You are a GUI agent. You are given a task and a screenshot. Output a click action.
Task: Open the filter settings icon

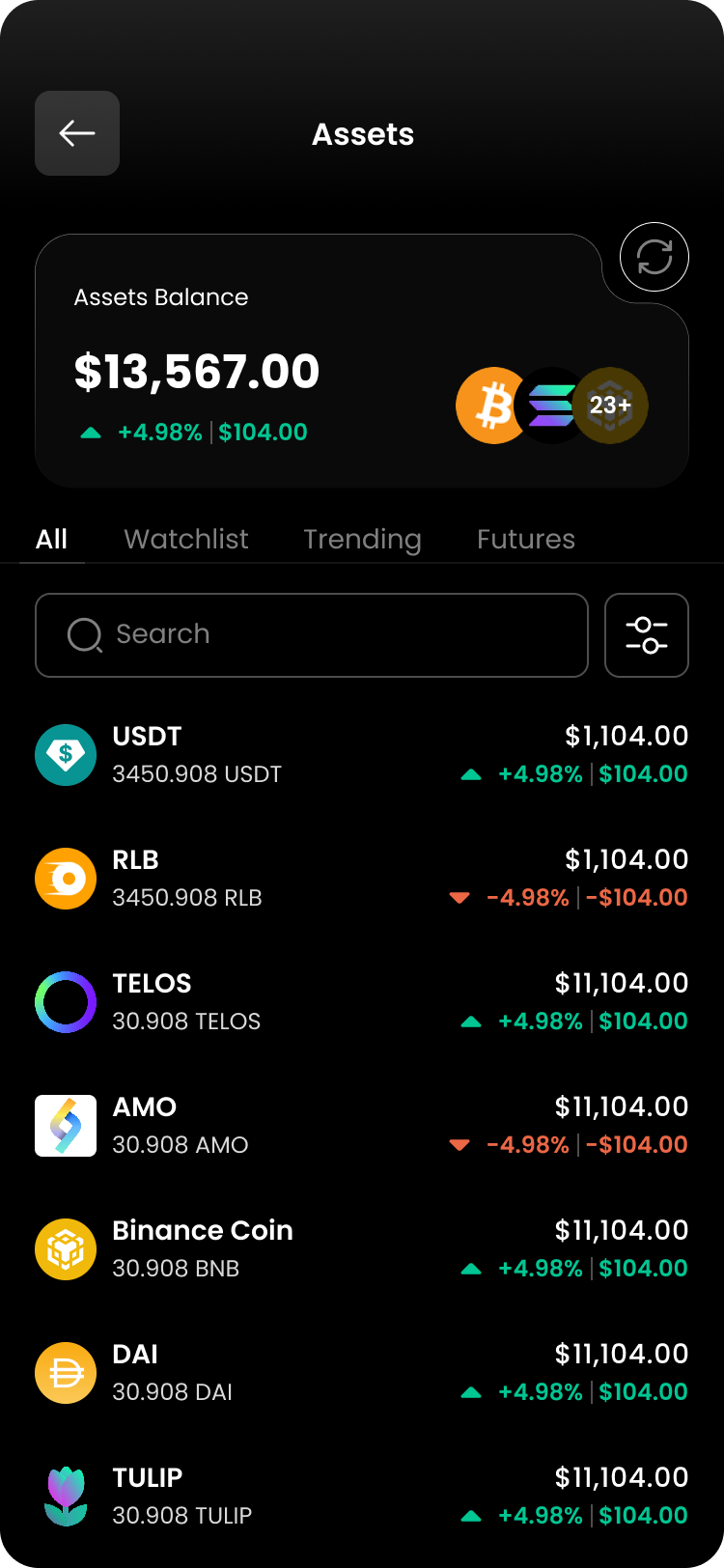pyautogui.click(x=646, y=635)
